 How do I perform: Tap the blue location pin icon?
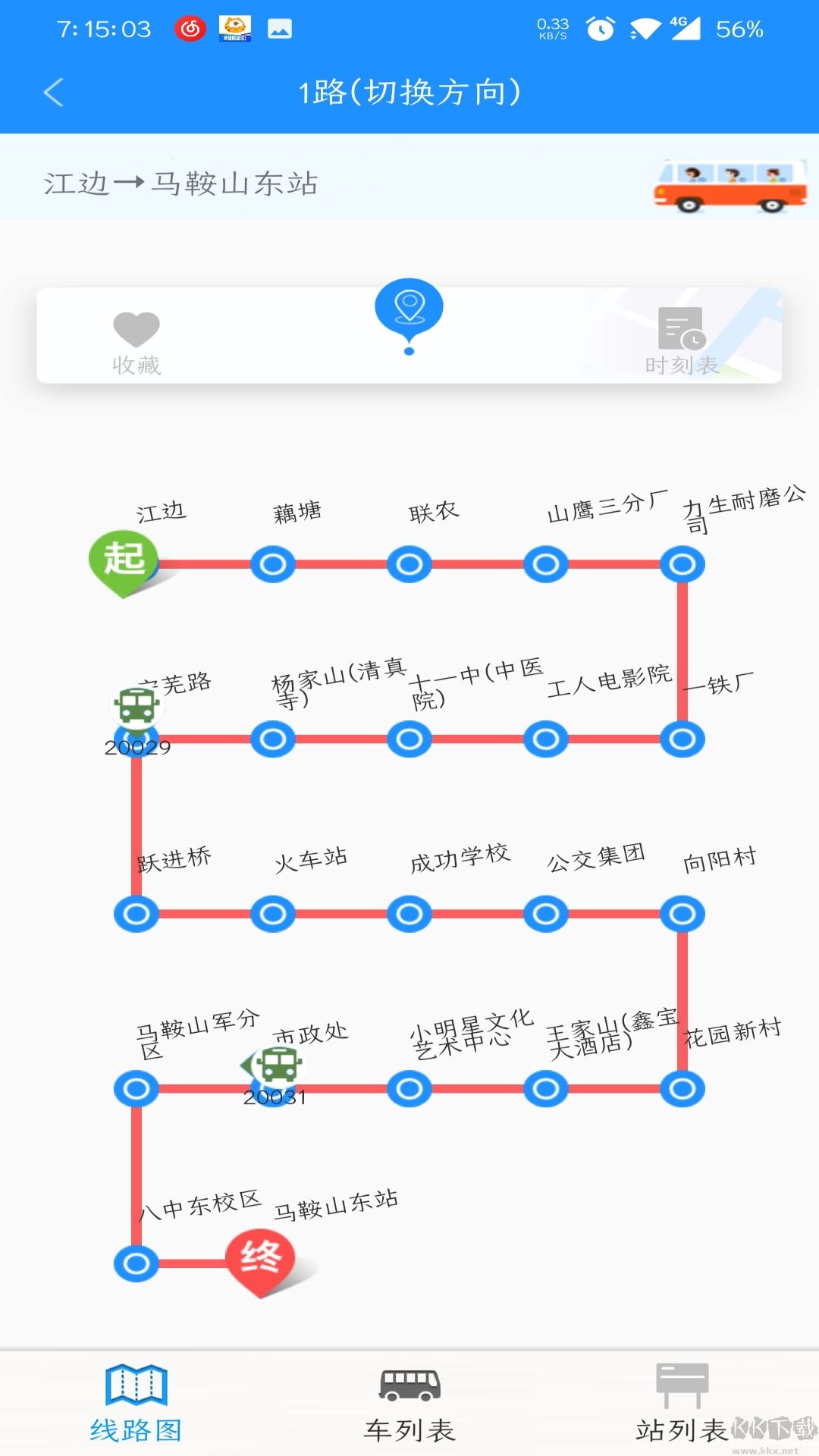409,307
